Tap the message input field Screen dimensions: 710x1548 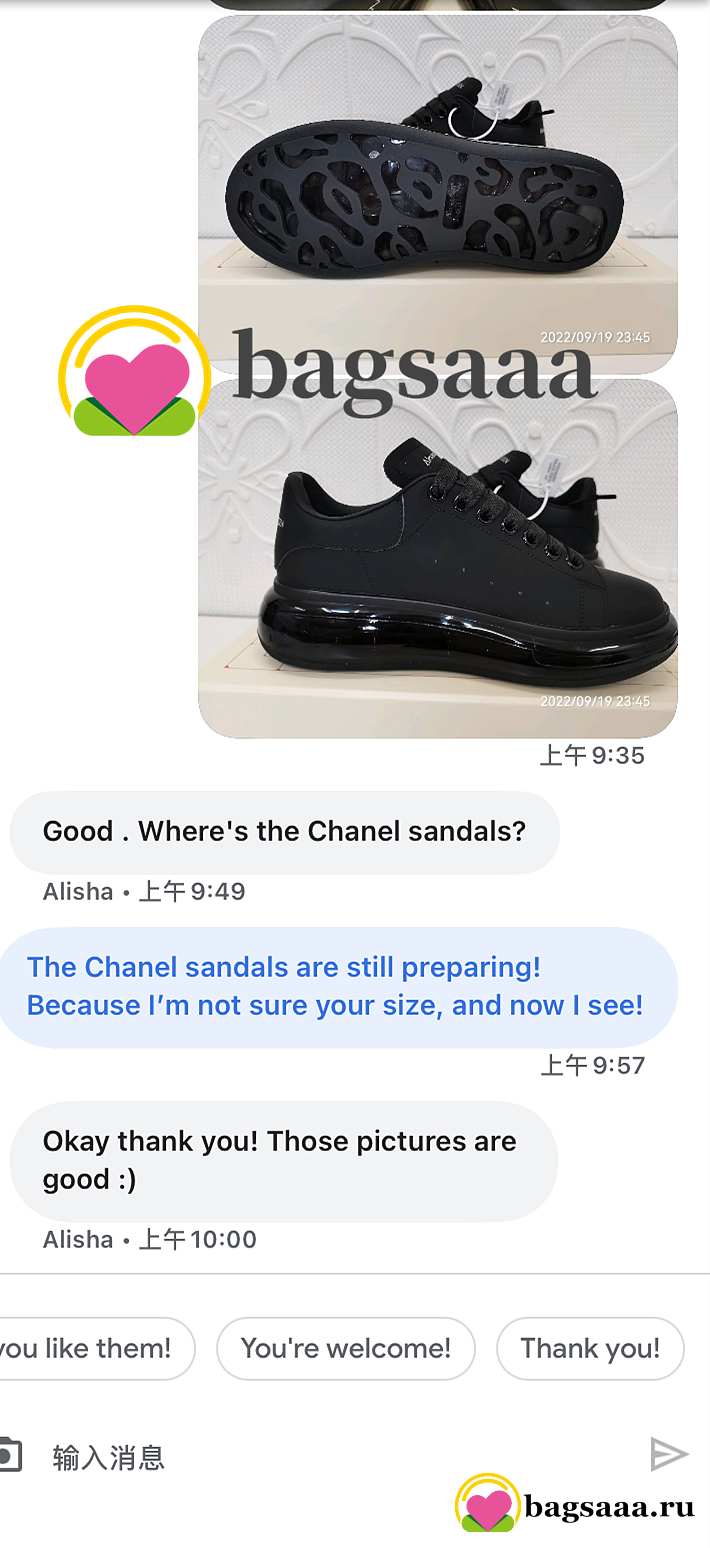point(330,1457)
